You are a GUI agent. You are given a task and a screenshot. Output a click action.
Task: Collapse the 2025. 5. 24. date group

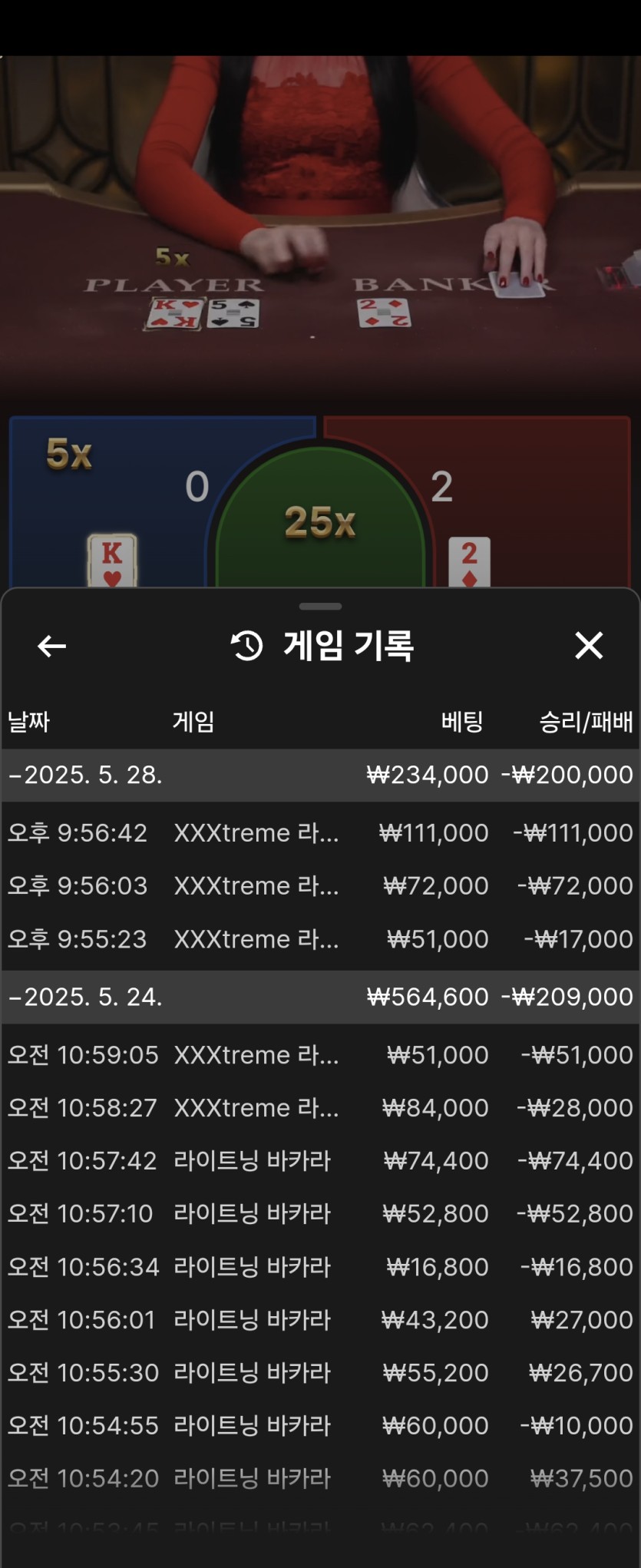pyautogui.click(x=86, y=997)
